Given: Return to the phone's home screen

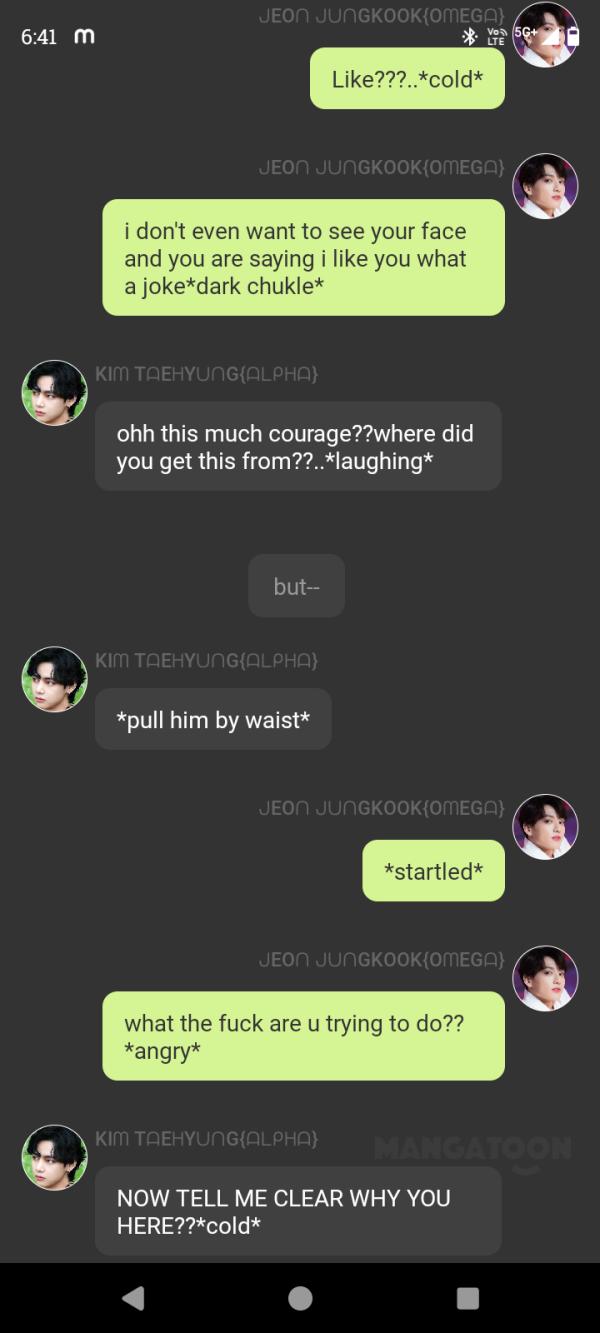Looking at the screenshot, I should [300, 1297].
